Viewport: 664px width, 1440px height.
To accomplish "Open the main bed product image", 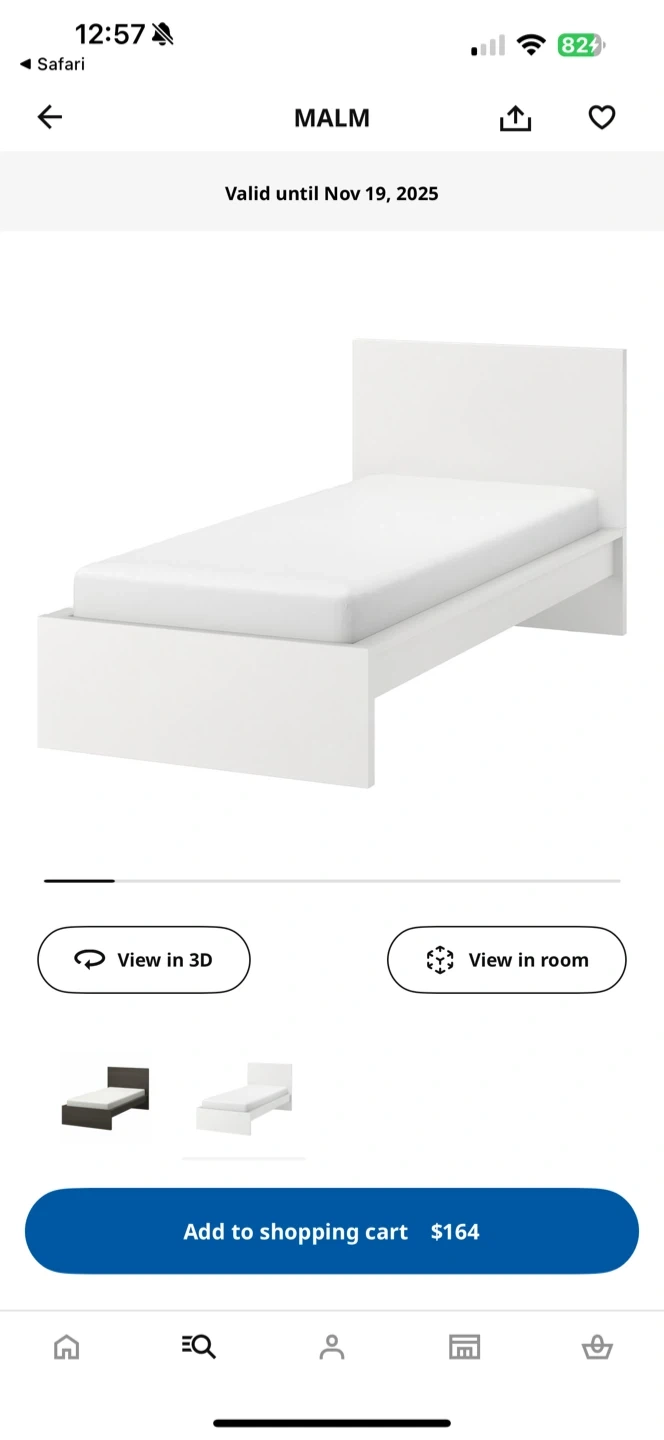I will click(332, 560).
